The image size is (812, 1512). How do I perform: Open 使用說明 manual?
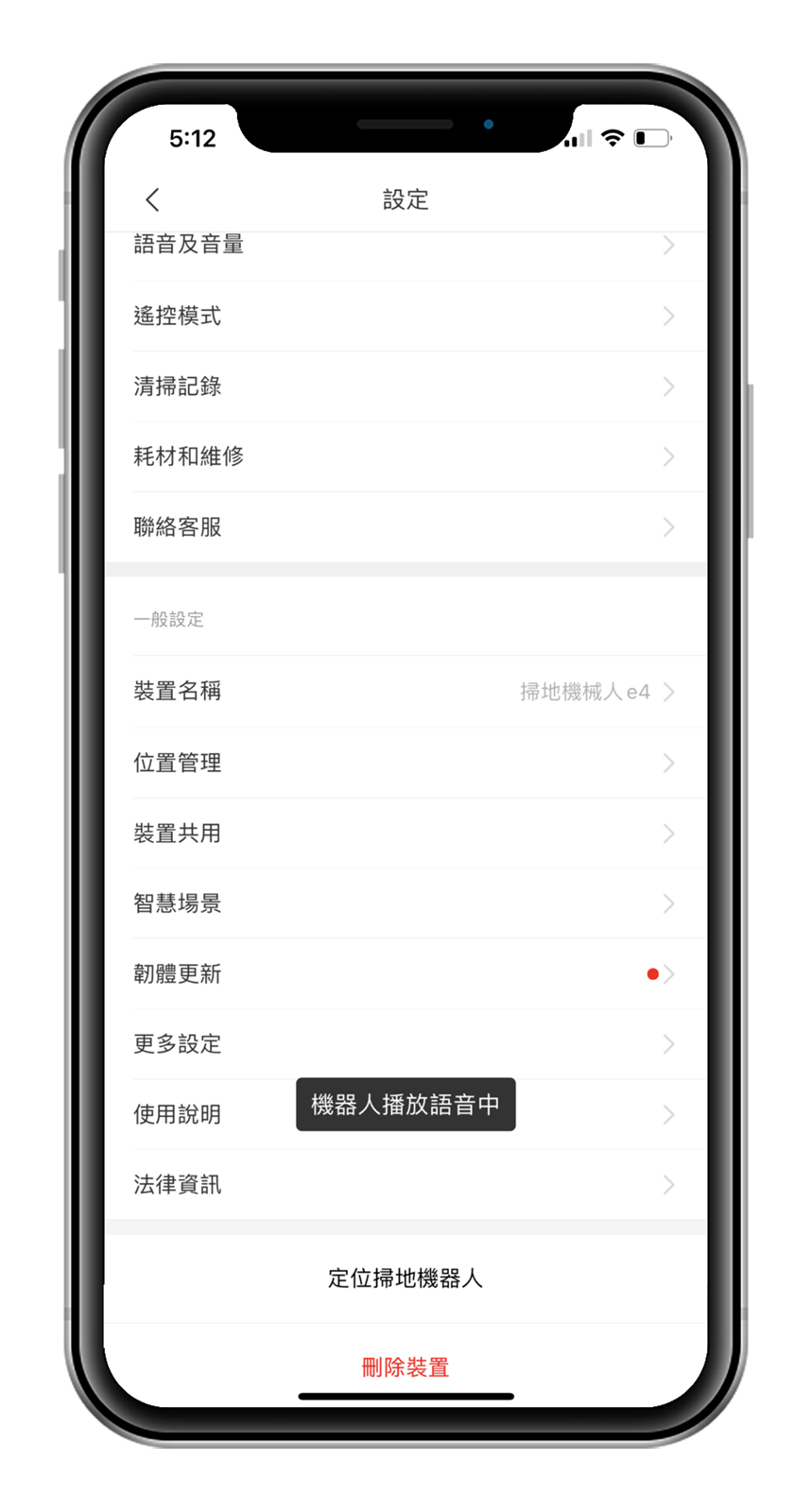click(x=189, y=1115)
